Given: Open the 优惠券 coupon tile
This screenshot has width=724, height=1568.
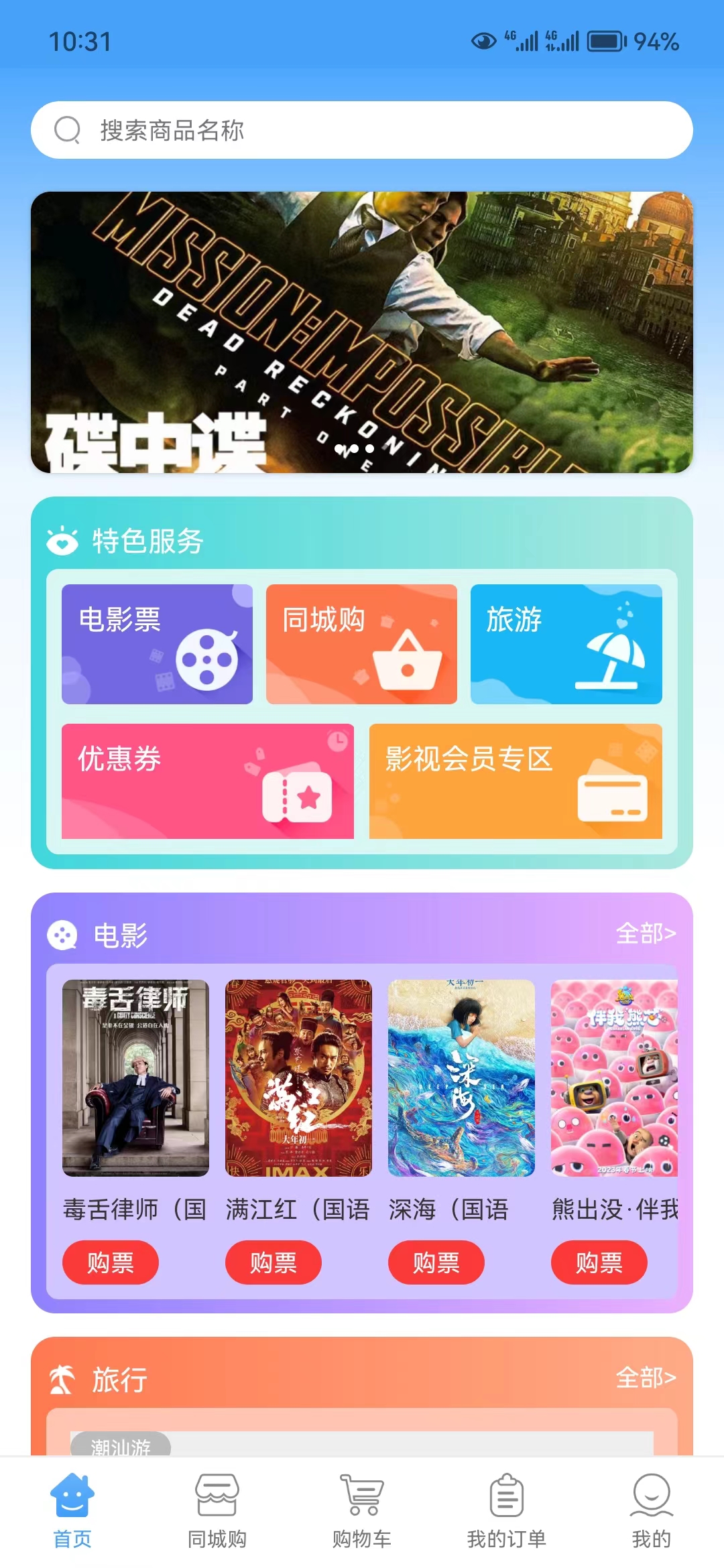Looking at the screenshot, I should point(207,781).
